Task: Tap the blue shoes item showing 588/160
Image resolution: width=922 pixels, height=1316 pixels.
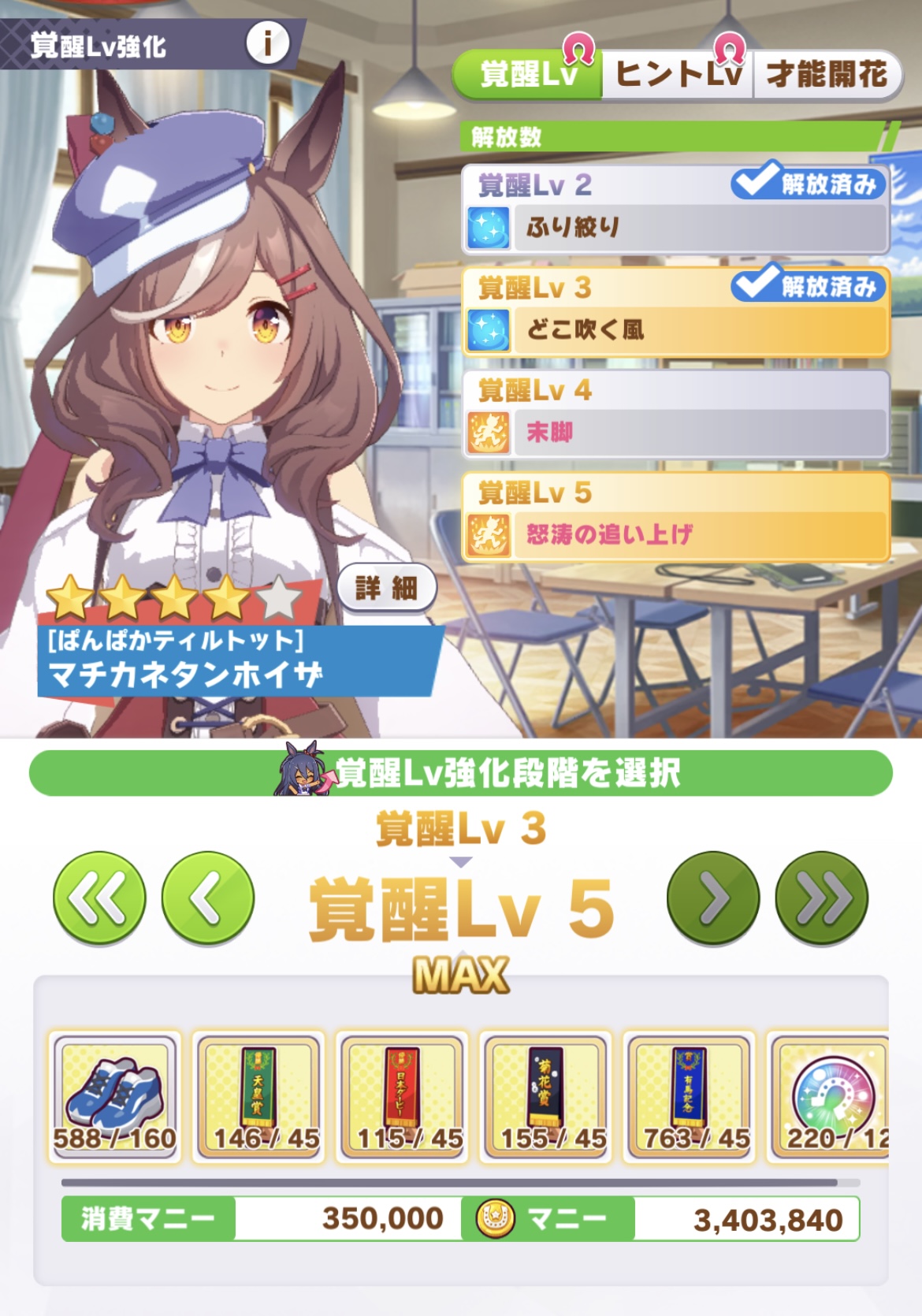Action: pyautogui.click(x=115, y=1097)
